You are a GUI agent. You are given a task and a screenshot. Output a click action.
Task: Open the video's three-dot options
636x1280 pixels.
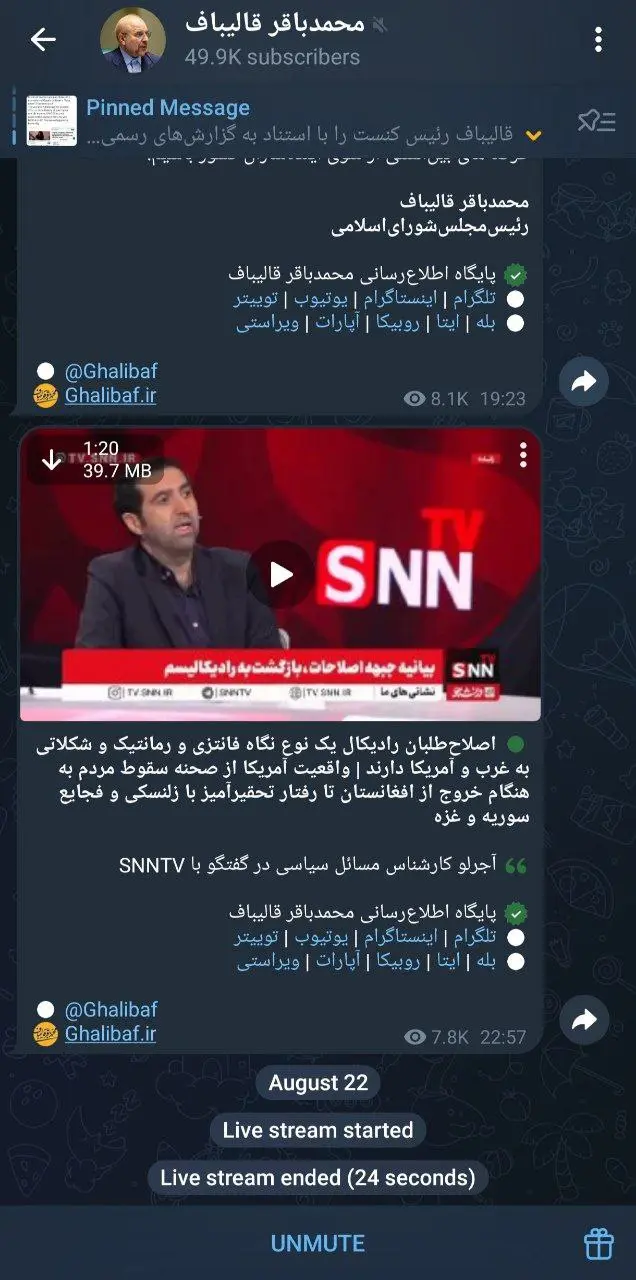(x=522, y=456)
